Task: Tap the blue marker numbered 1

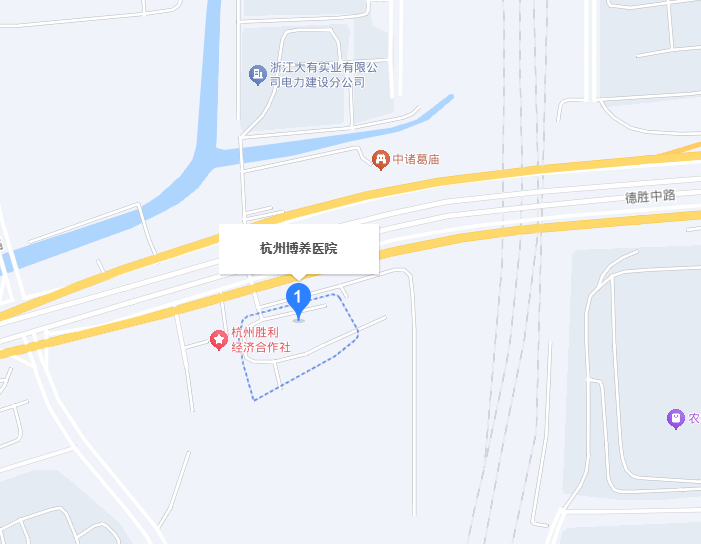Action: click(x=298, y=297)
